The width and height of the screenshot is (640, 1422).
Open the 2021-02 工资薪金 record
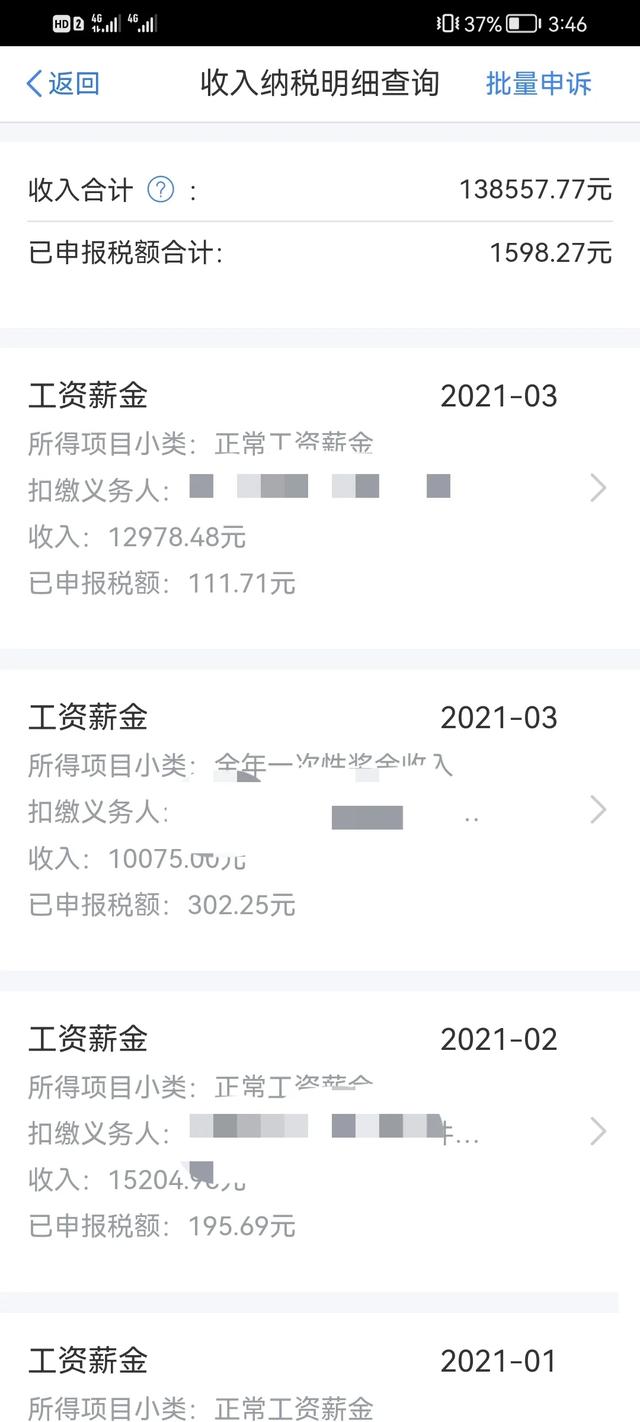320,1132
